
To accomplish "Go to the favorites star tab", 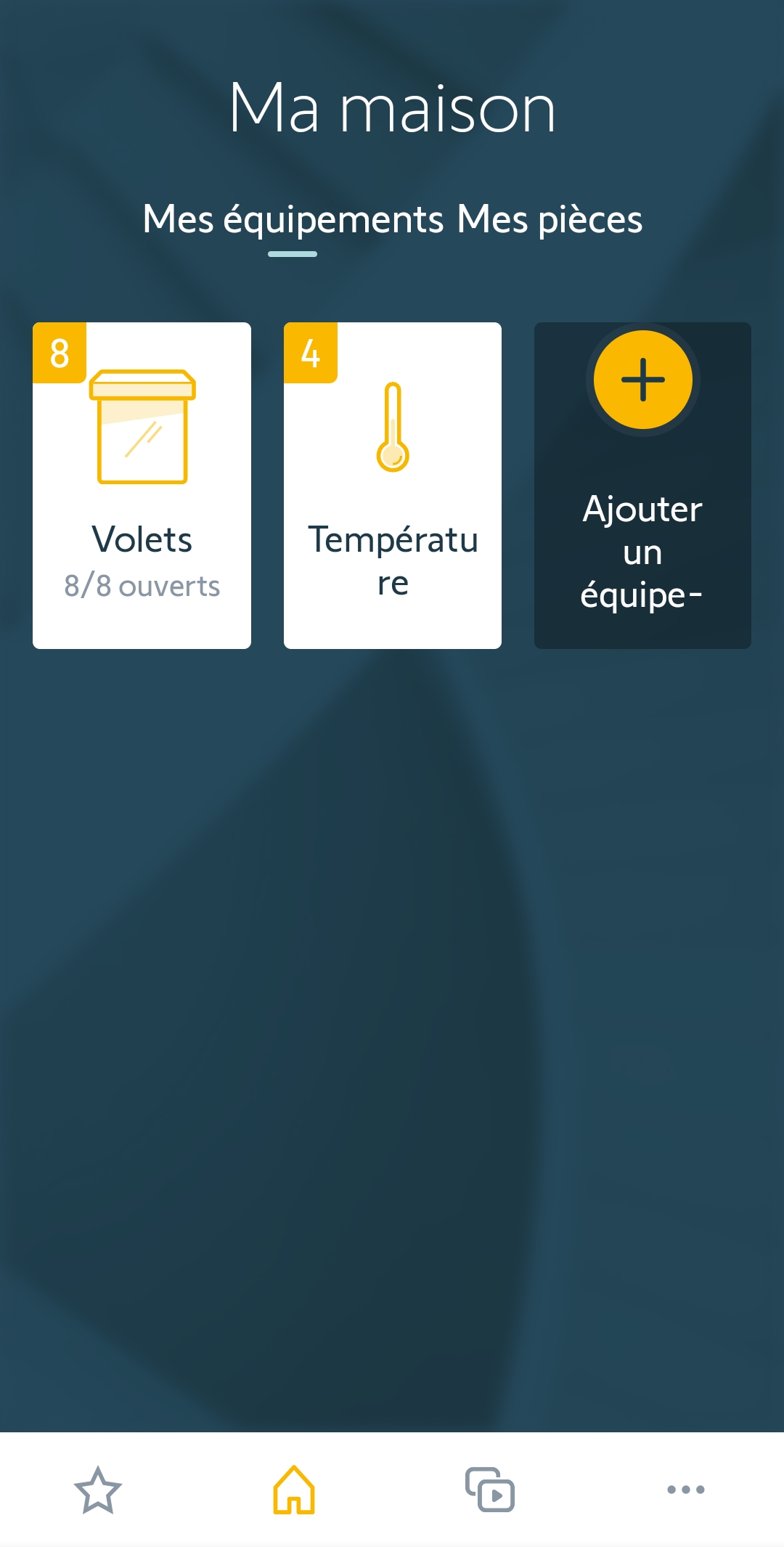I will pyautogui.click(x=98, y=1490).
